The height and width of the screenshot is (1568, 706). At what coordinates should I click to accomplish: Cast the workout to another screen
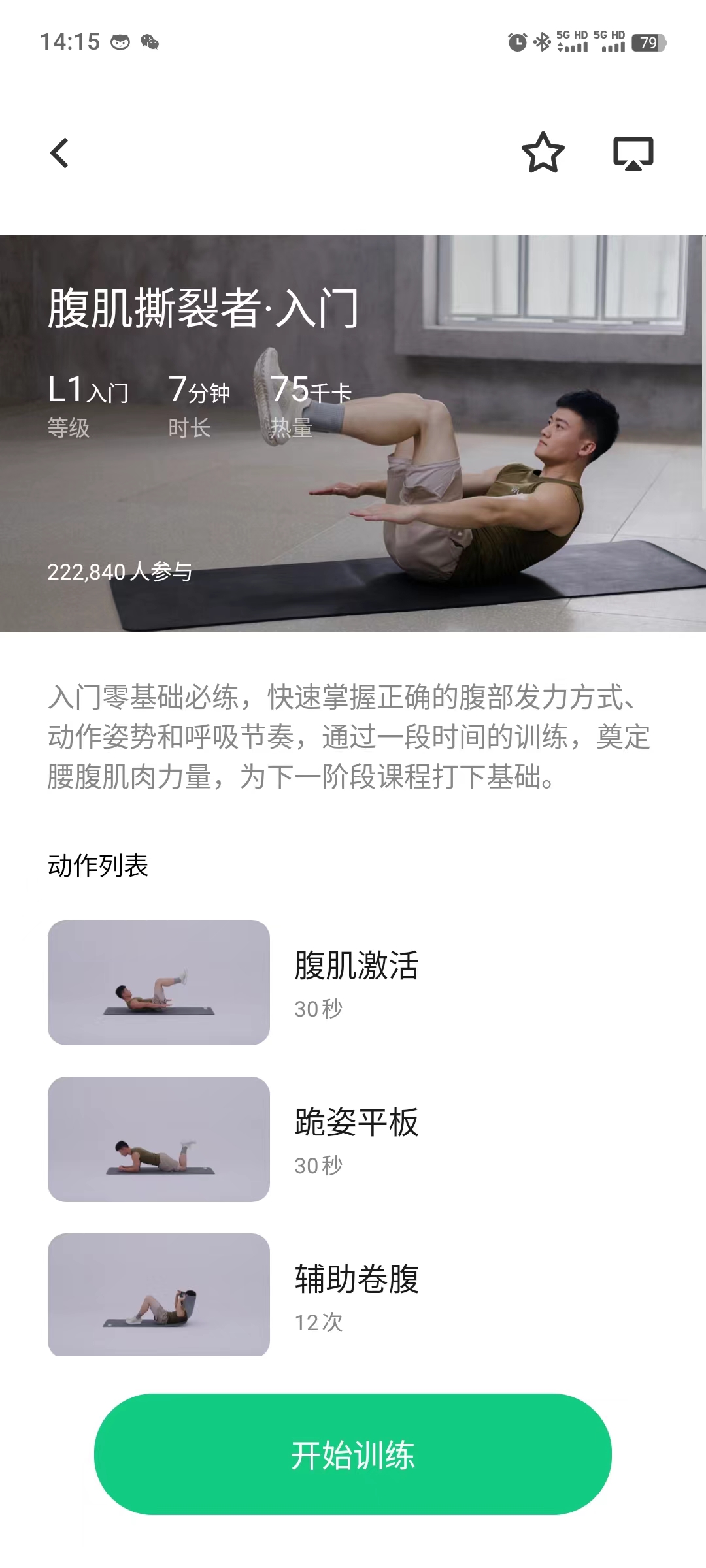click(x=633, y=154)
